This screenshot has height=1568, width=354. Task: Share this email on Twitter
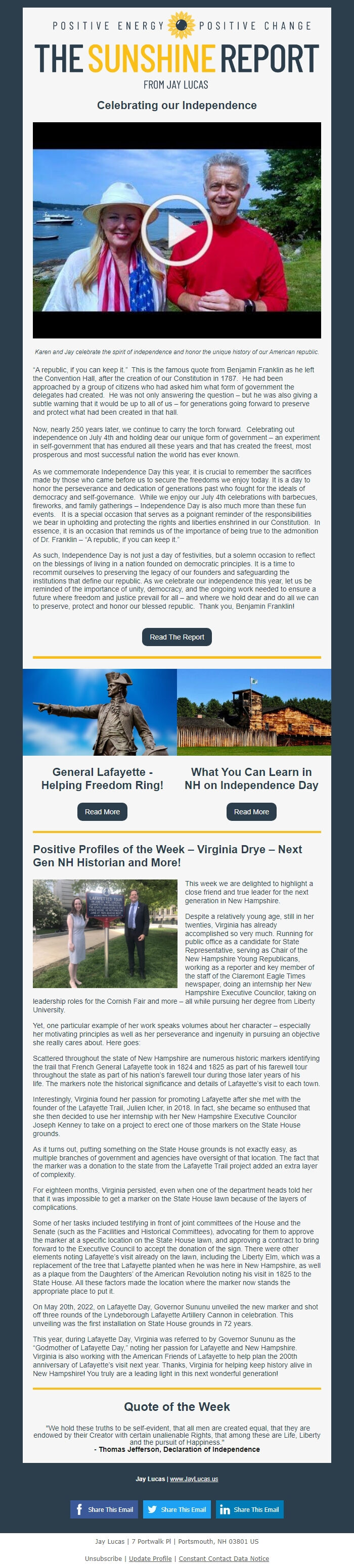[x=176, y=1509]
